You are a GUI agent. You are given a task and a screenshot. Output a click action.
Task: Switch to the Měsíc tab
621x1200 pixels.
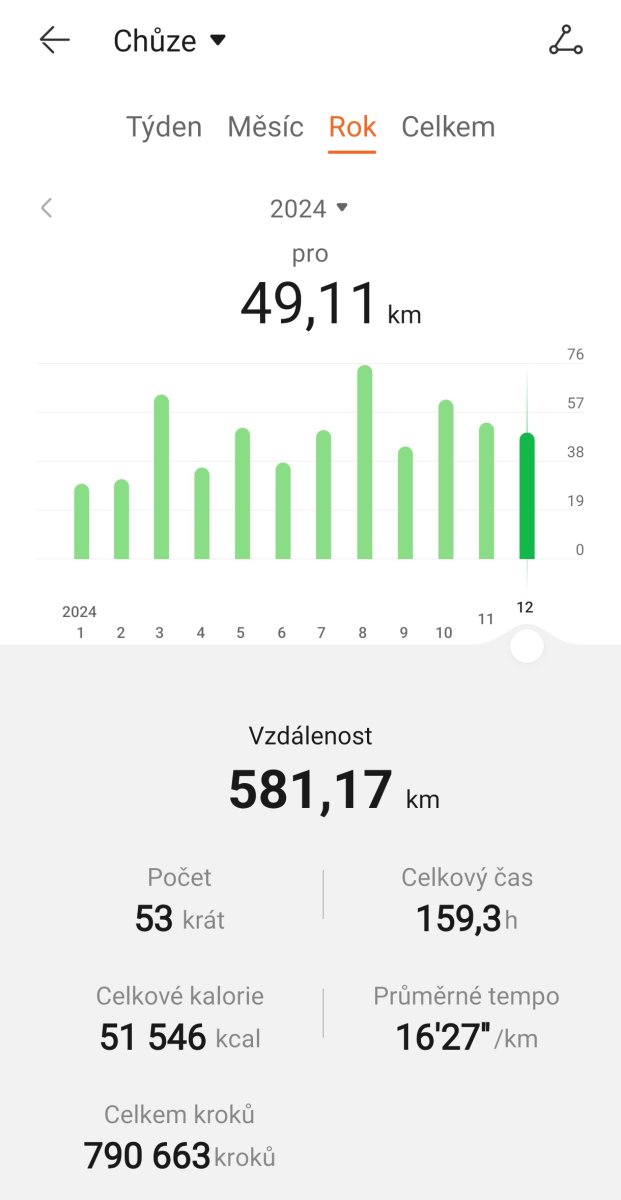coord(265,127)
